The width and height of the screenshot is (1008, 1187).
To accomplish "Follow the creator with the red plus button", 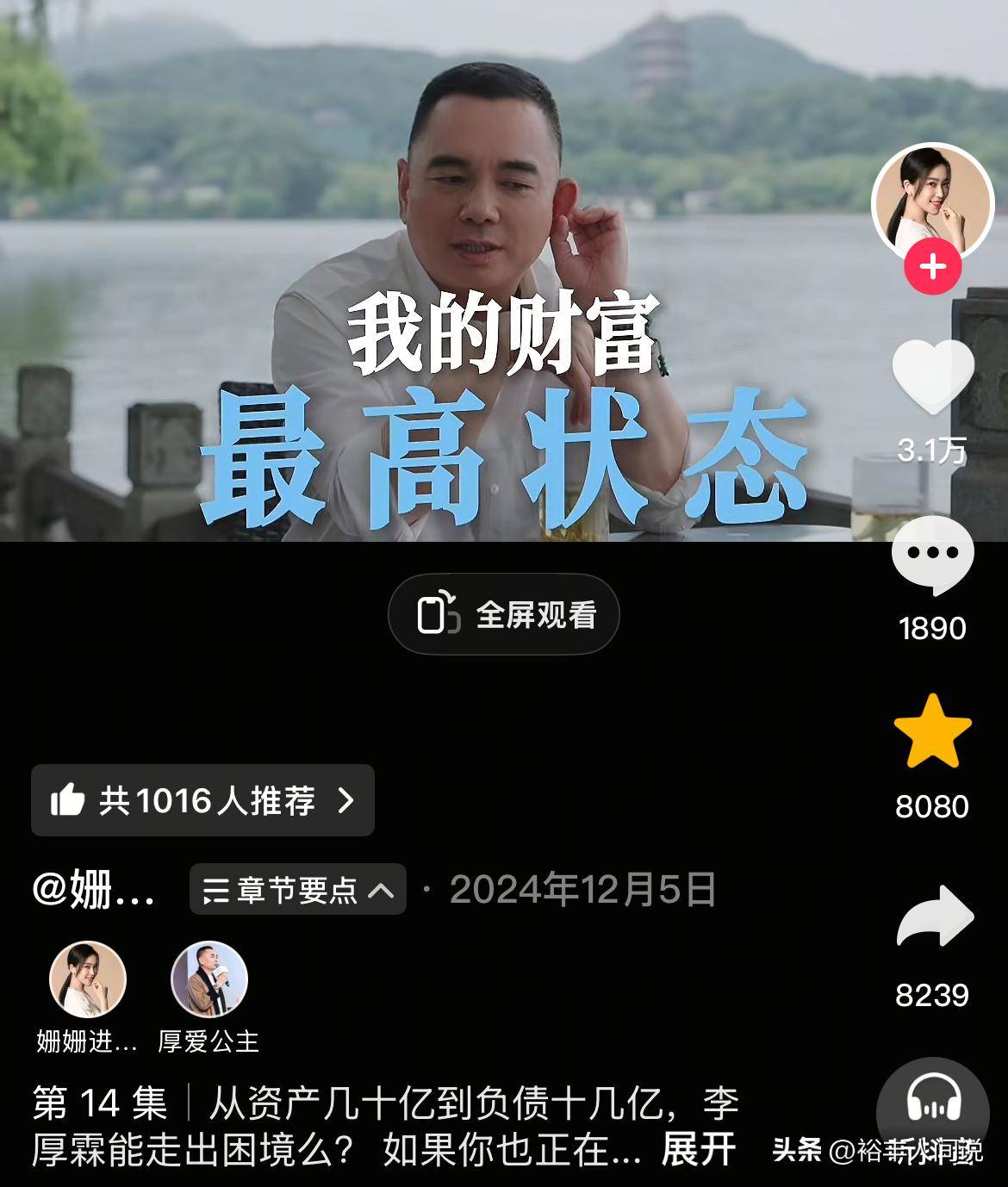I will 932,267.
